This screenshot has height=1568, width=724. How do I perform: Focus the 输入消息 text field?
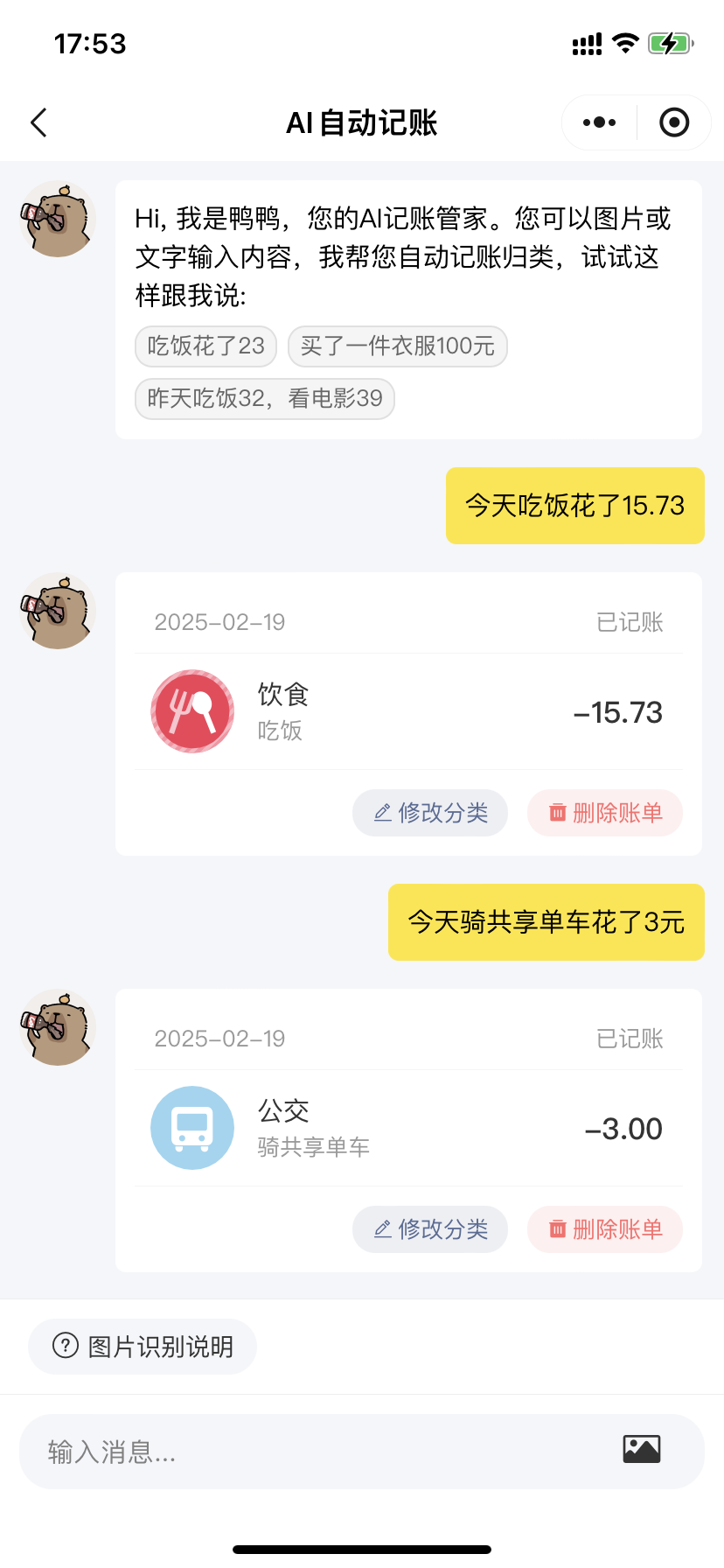coord(315,1452)
